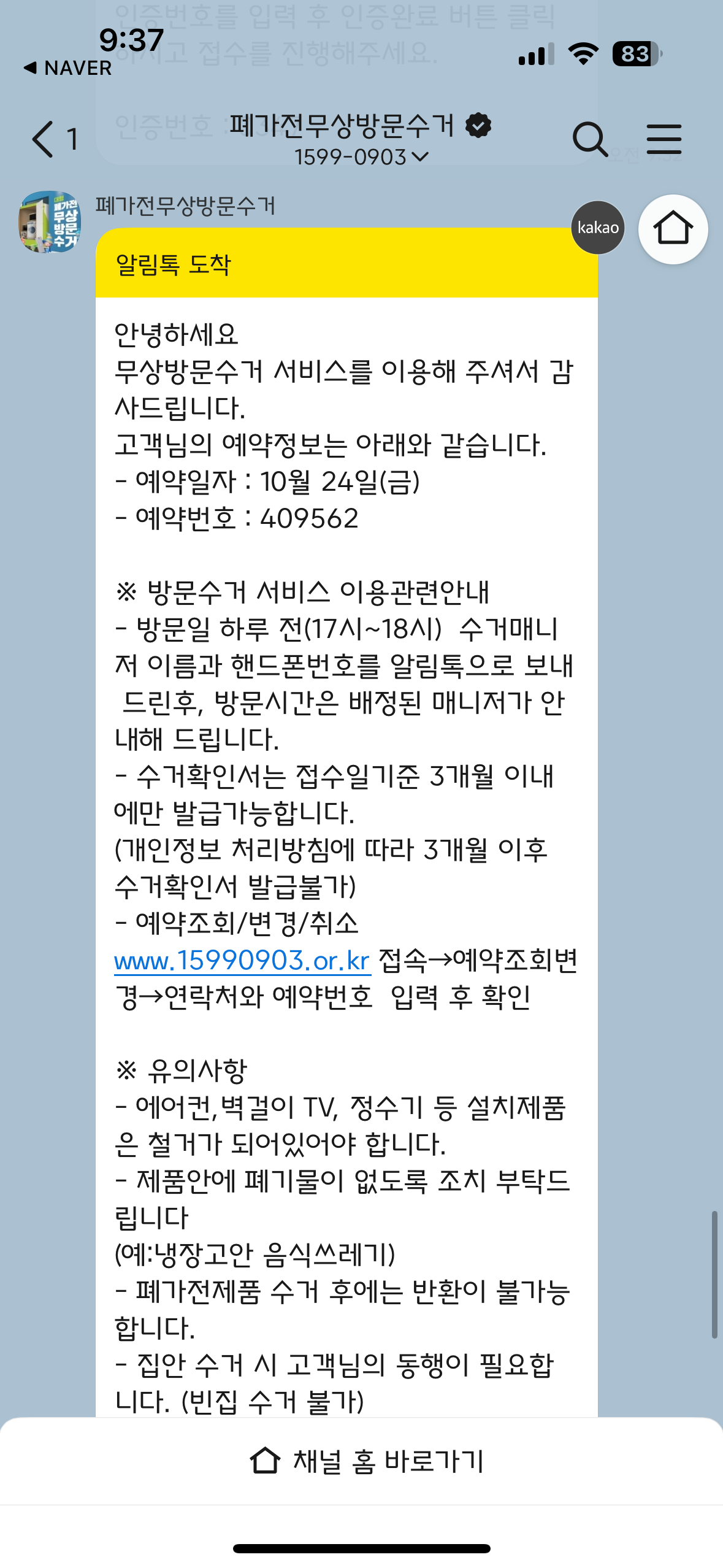Tap the floating home button
This screenshot has width=723, height=1568.
(x=673, y=229)
